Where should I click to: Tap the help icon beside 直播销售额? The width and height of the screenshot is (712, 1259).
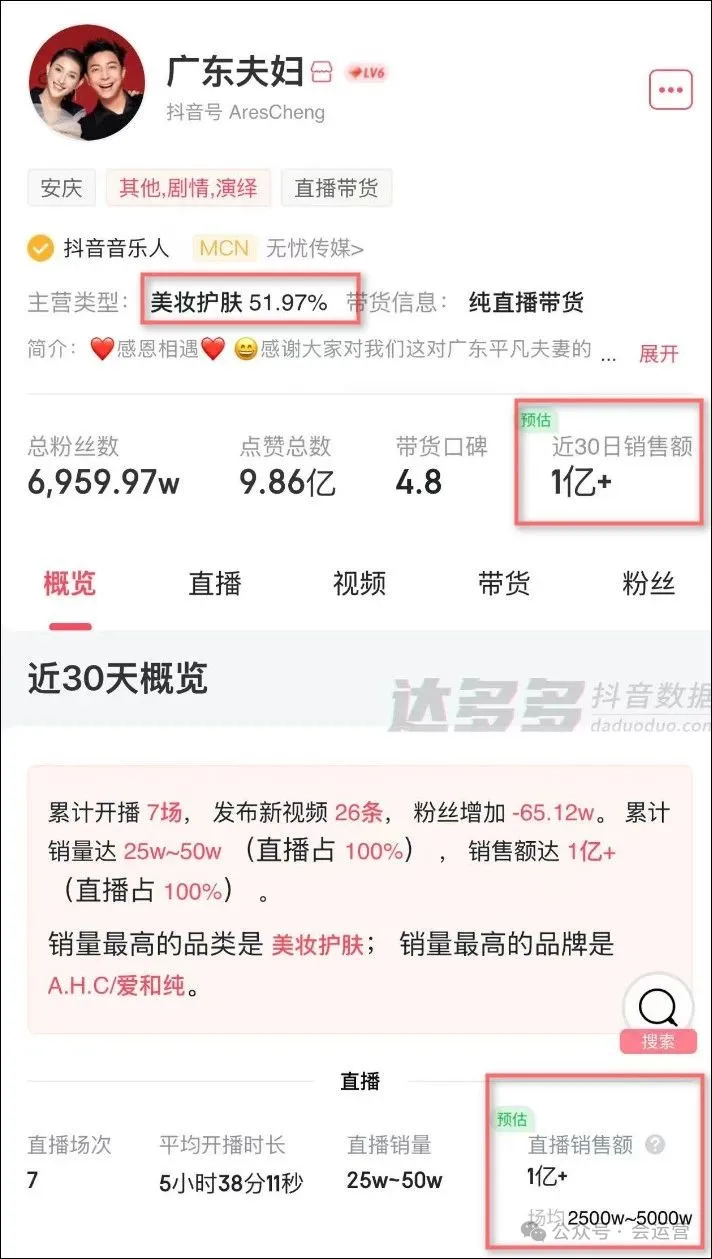[656, 1145]
